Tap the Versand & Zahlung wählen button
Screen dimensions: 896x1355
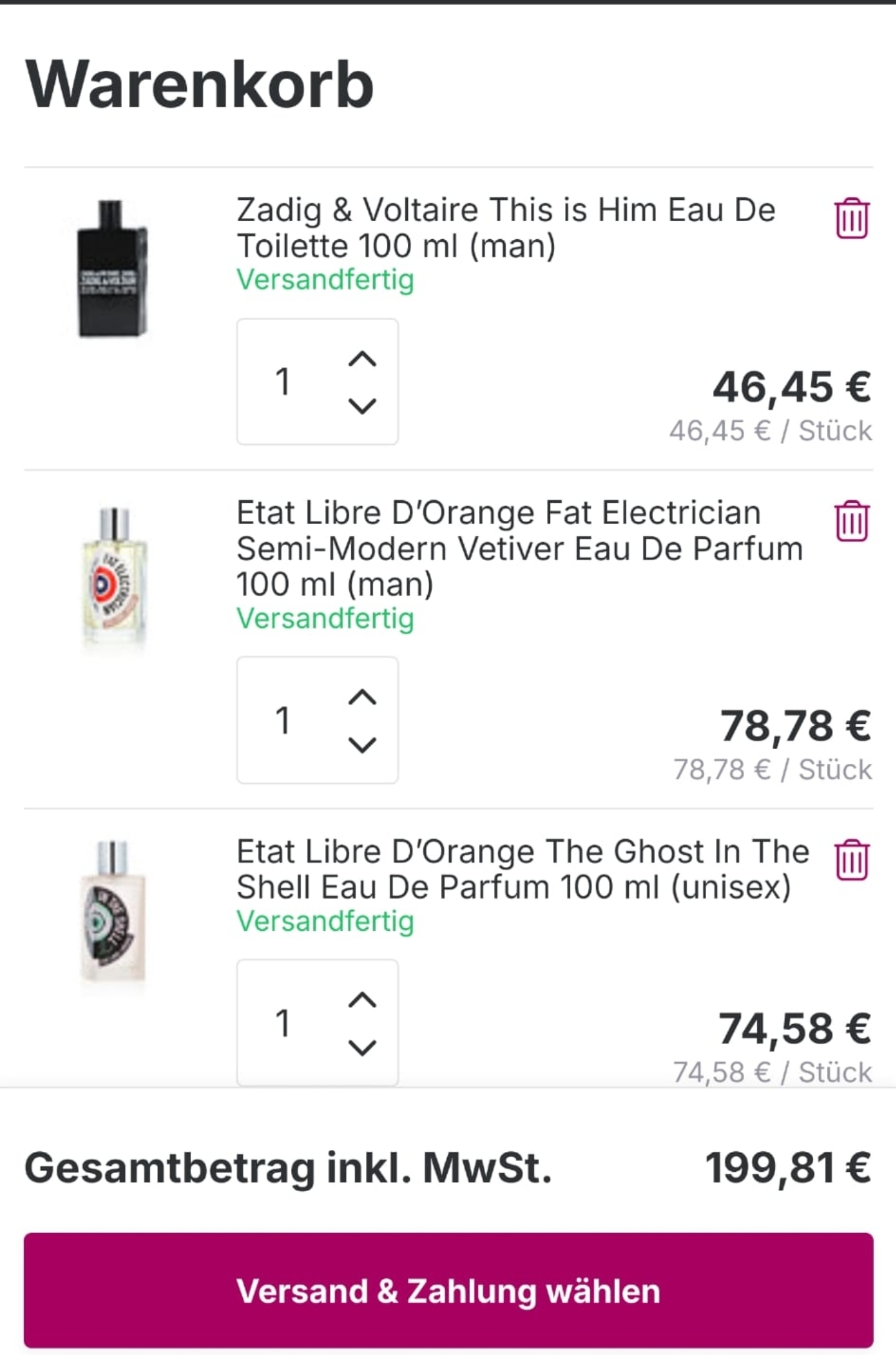[448, 1290]
